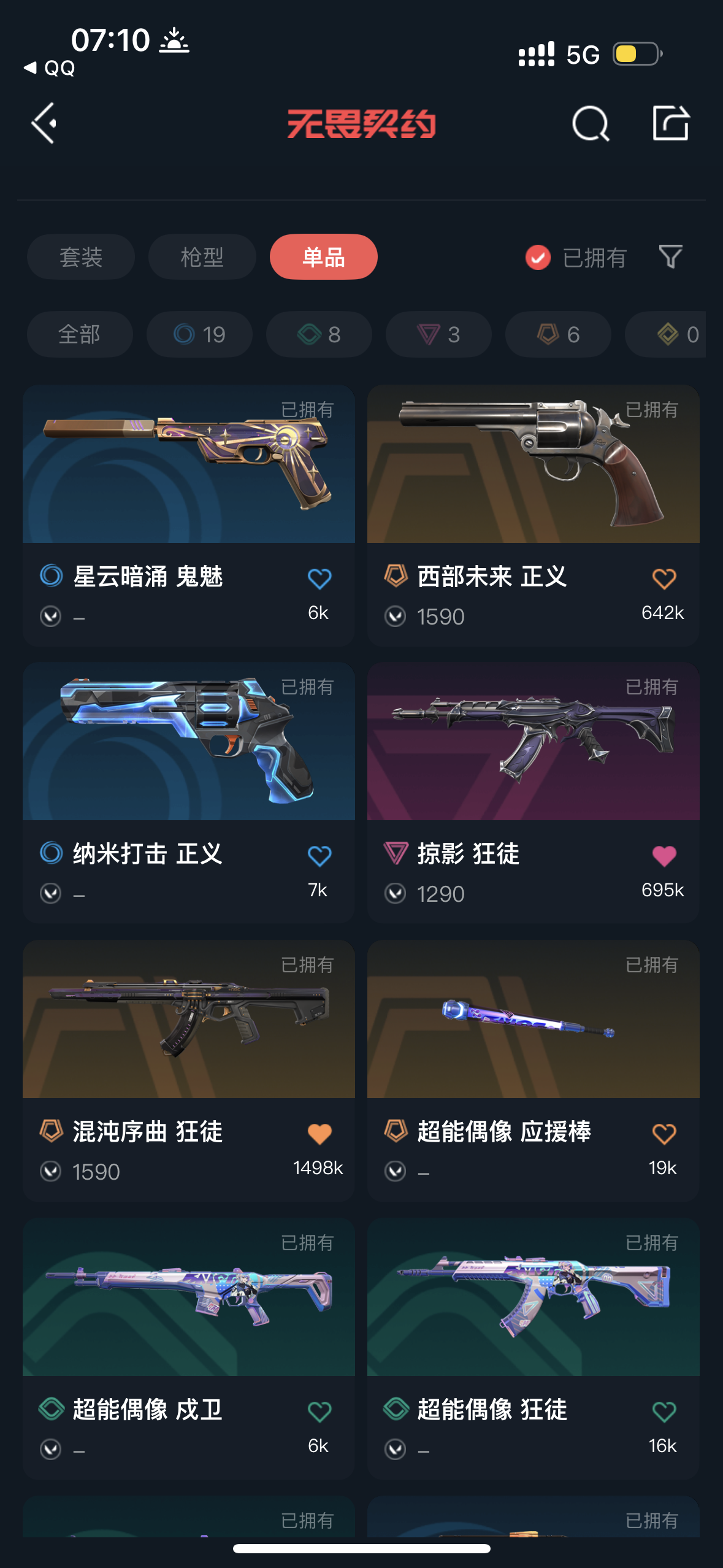
Task: Filter by the green tier chip 8
Action: pos(319,334)
